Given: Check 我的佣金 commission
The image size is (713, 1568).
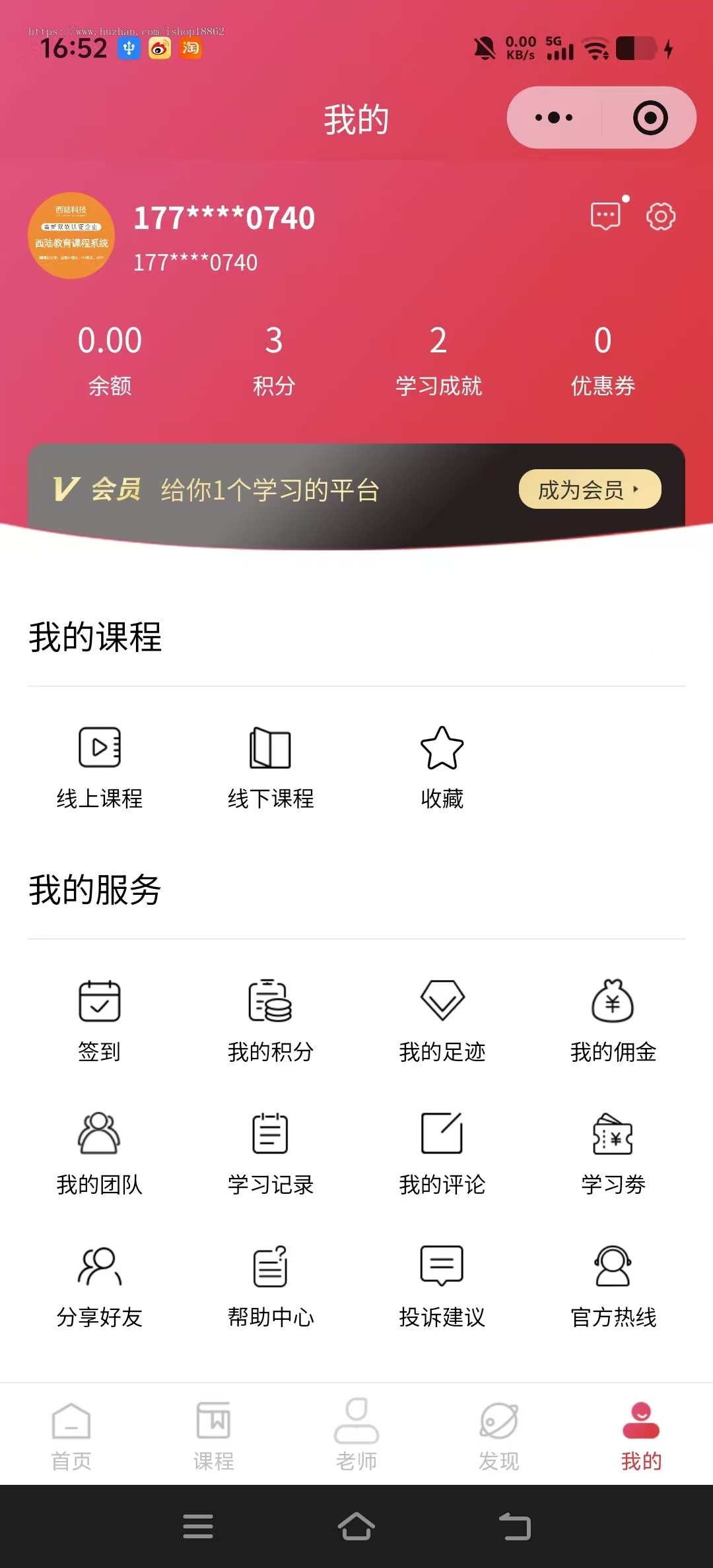Looking at the screenshot, I should [613, 1020].
